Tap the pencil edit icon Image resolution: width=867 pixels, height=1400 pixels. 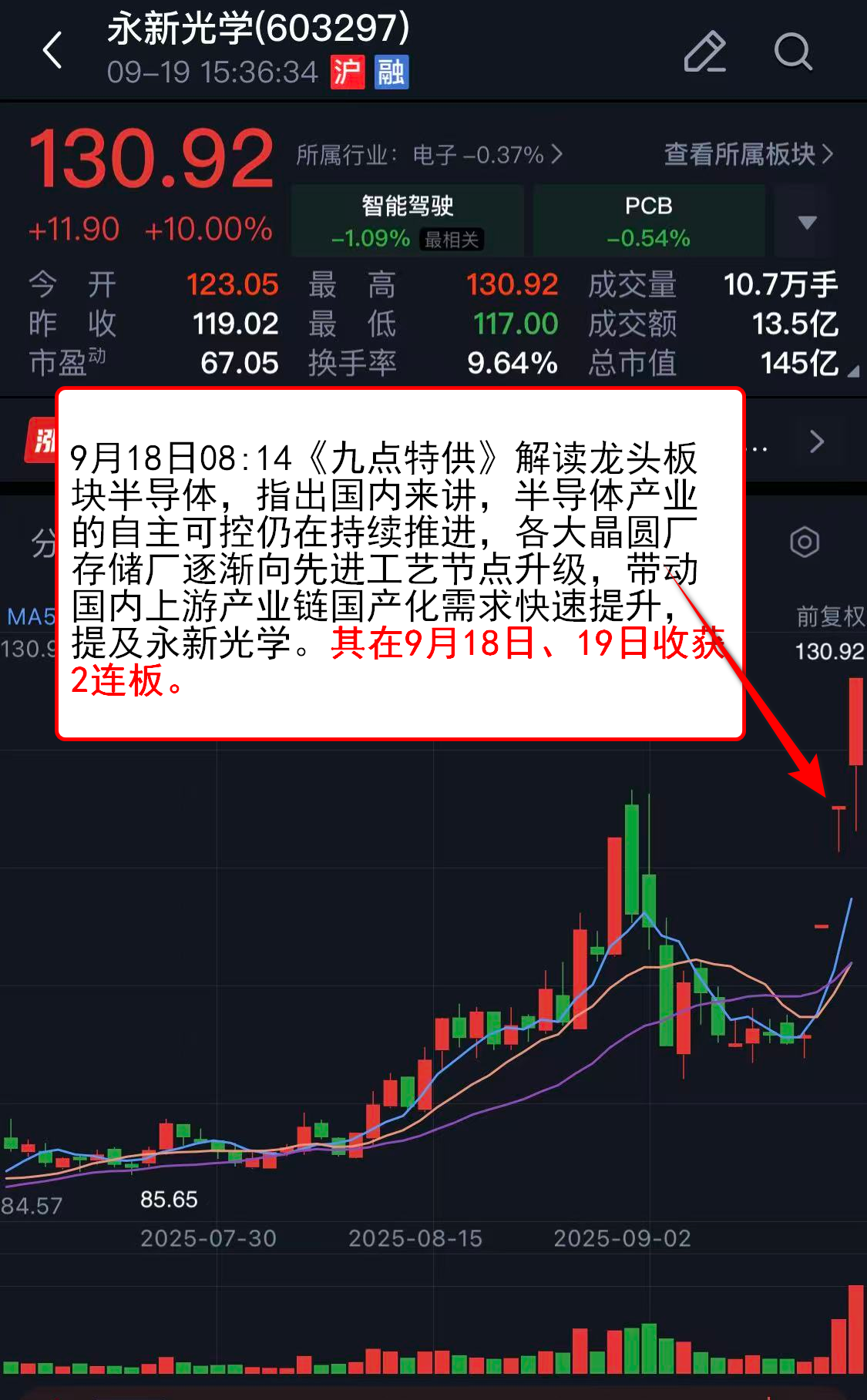(704, 52)
